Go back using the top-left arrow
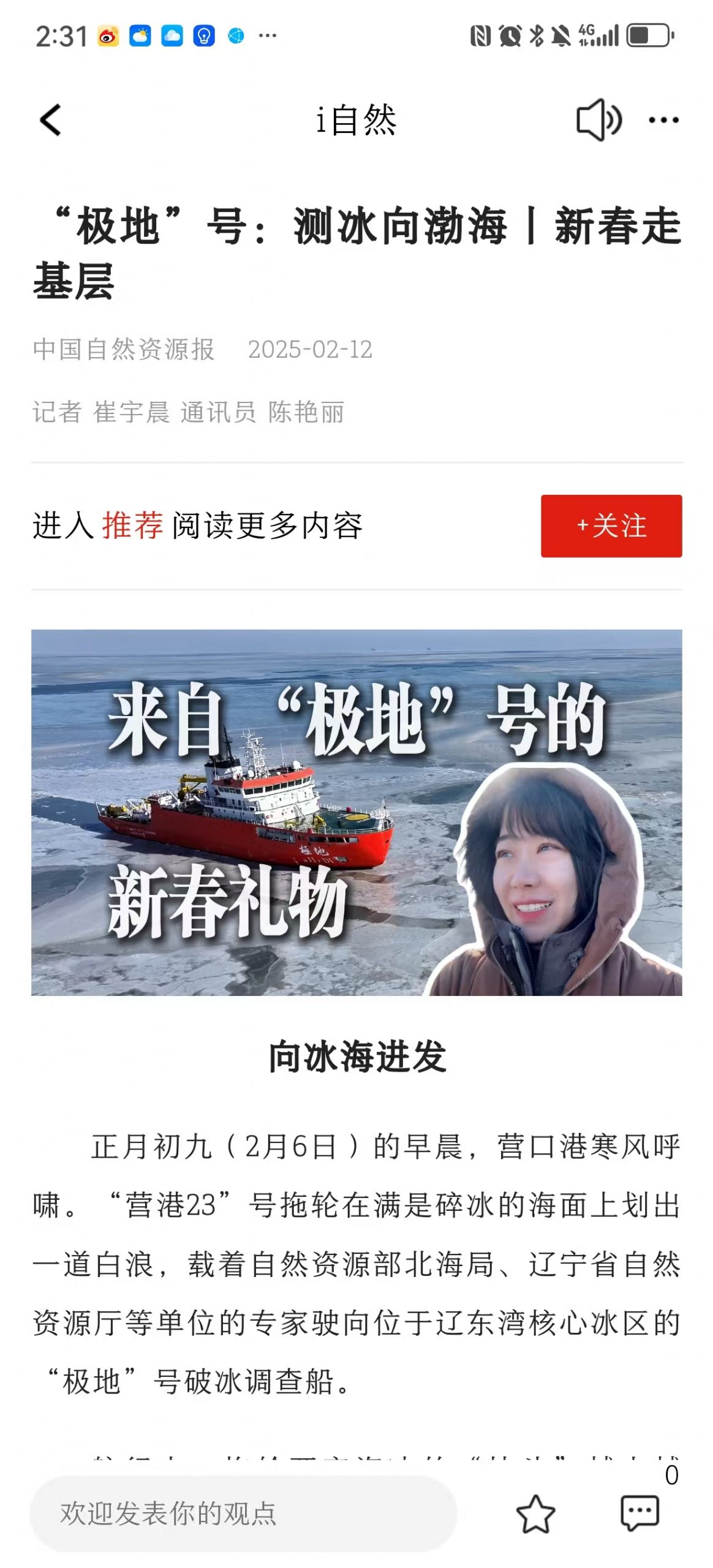Screen dimensions: 713x1568 [51, 120]
